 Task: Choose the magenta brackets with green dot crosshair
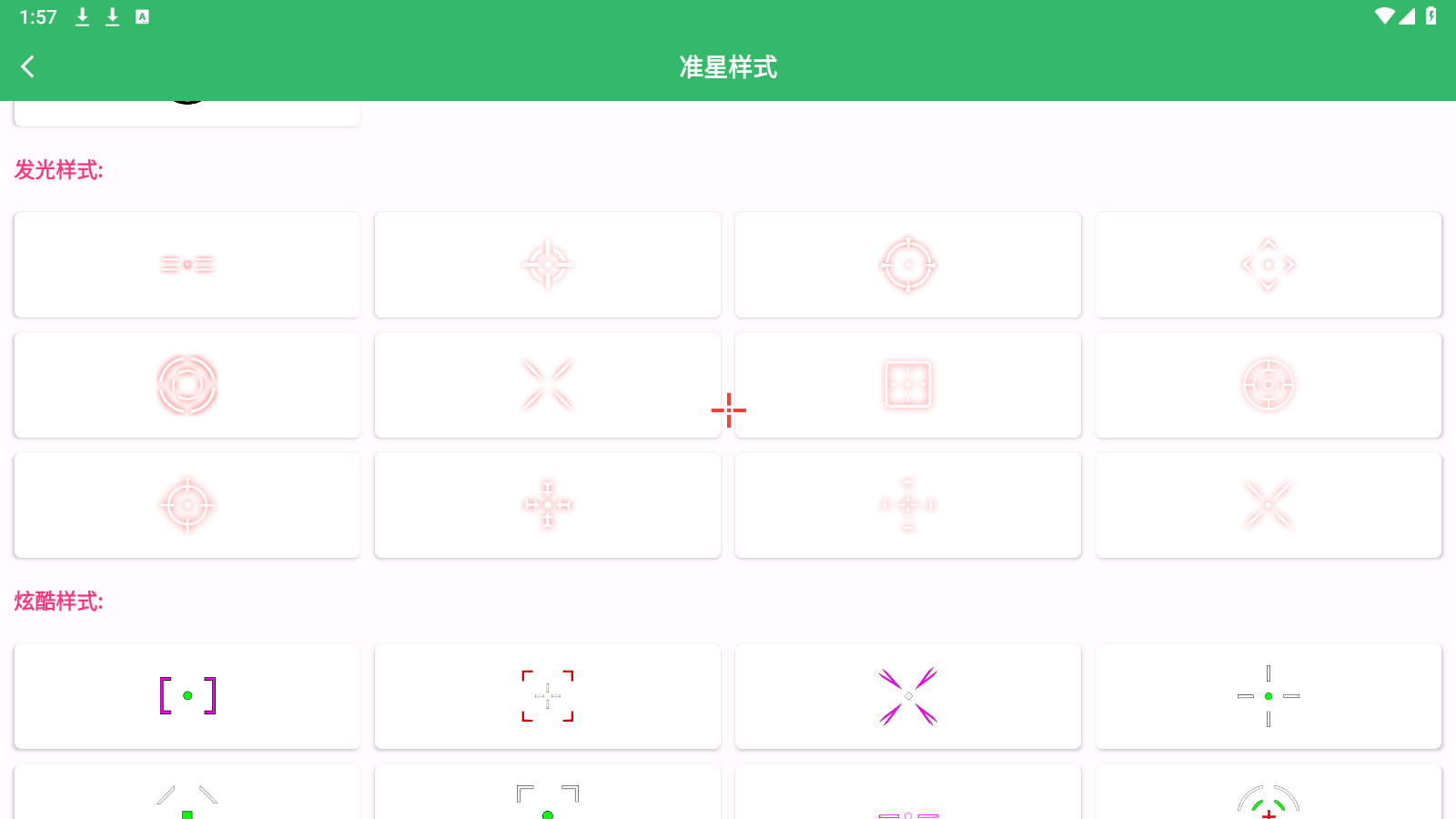point(187,696)
